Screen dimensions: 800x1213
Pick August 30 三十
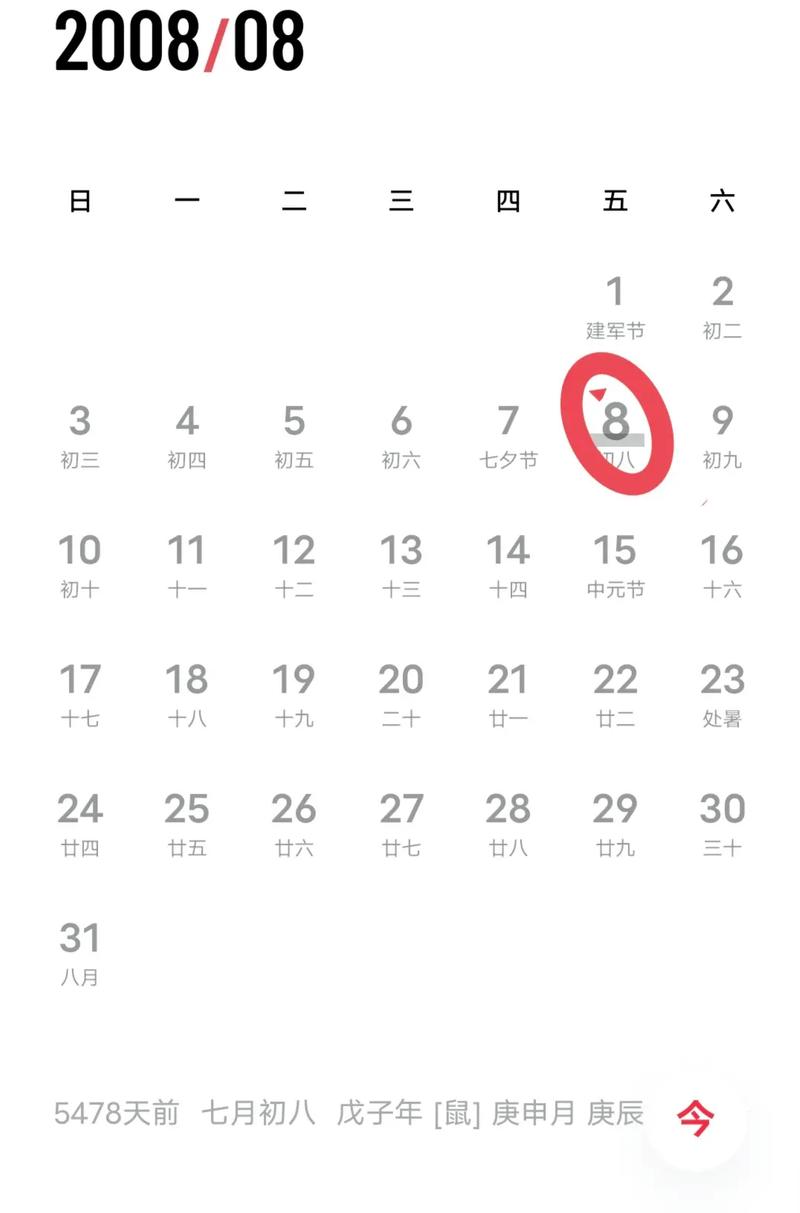click(722, 821)
